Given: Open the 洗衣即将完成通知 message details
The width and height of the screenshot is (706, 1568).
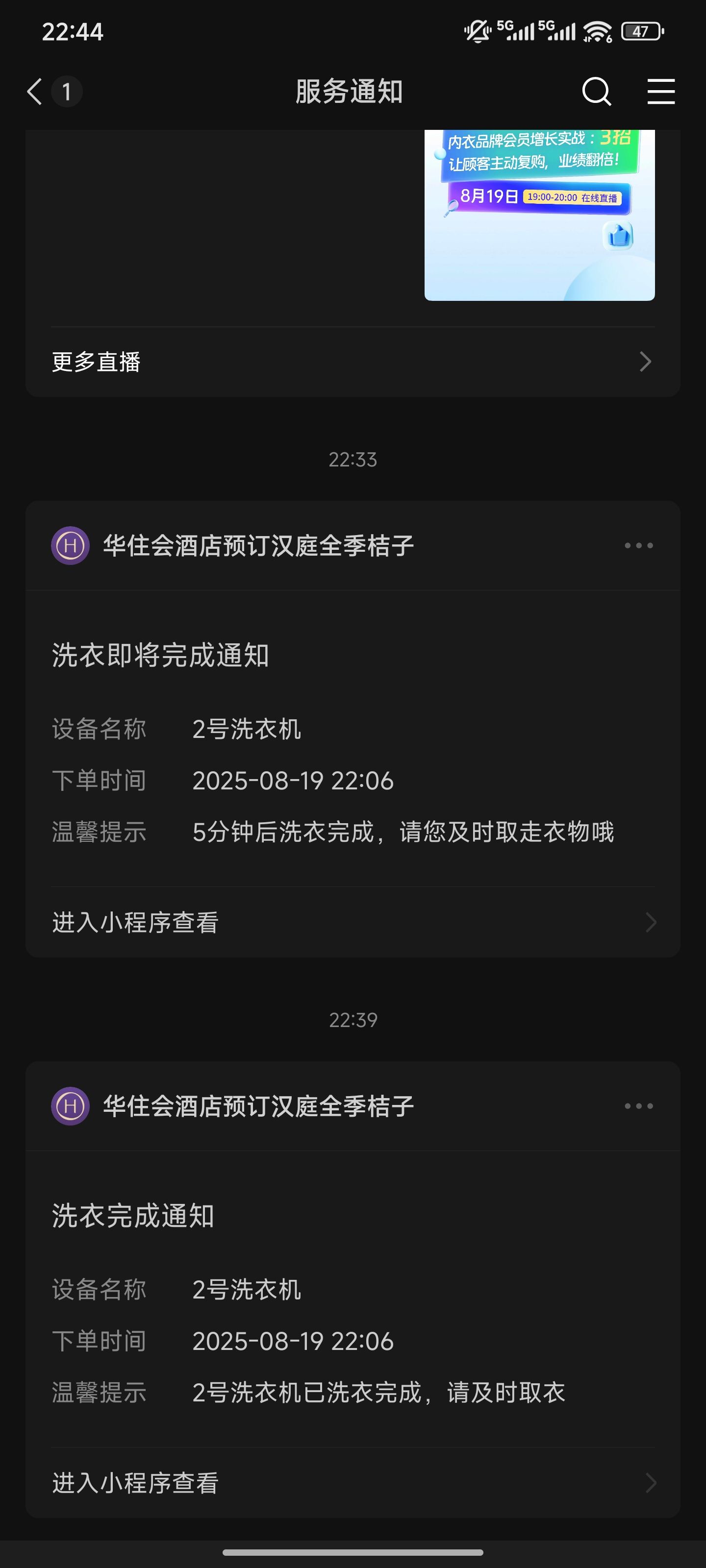Looking at the screenshot, I should [x=353, y=739].
